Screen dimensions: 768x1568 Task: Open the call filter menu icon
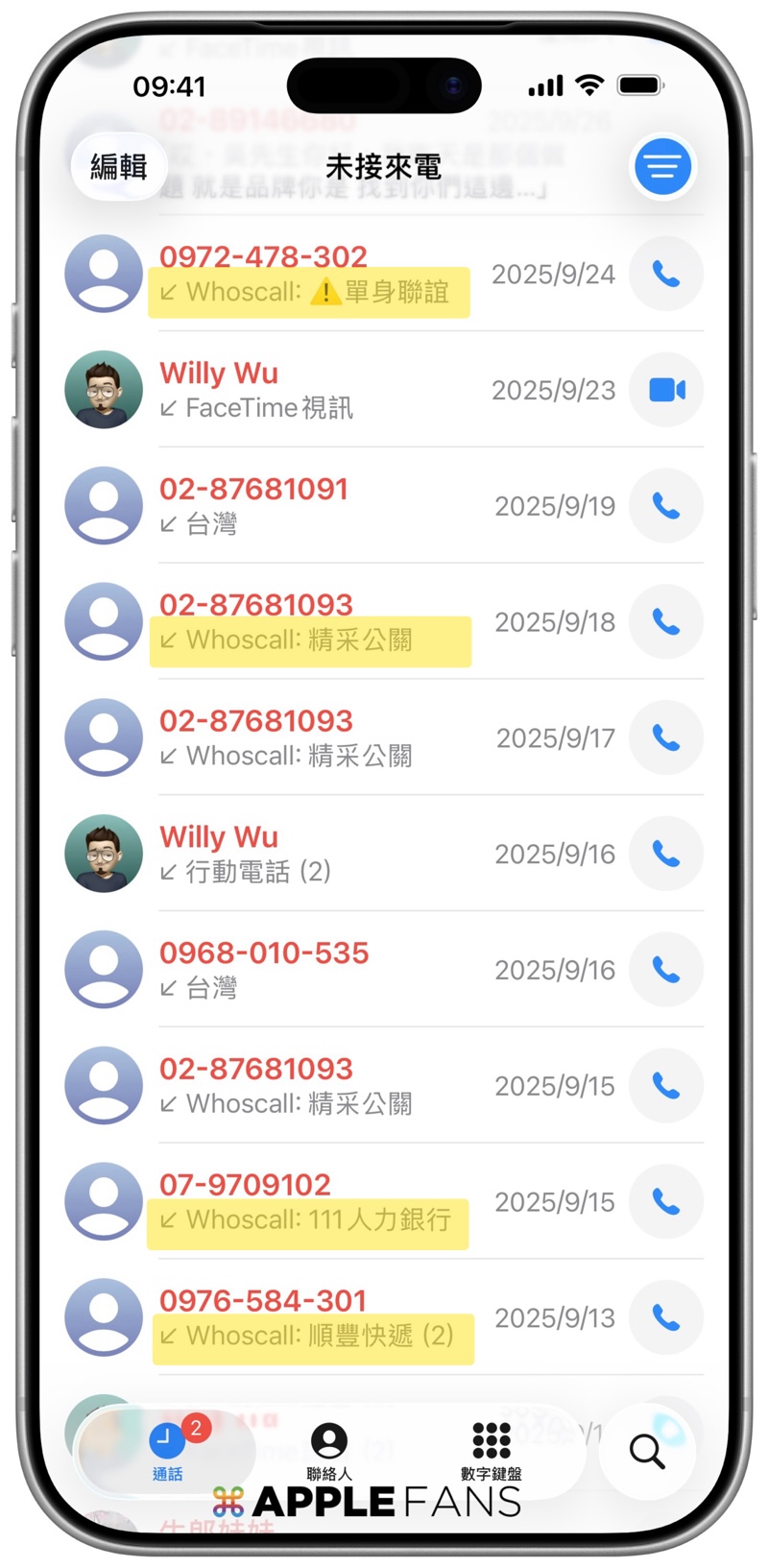[x=662, y=167]
